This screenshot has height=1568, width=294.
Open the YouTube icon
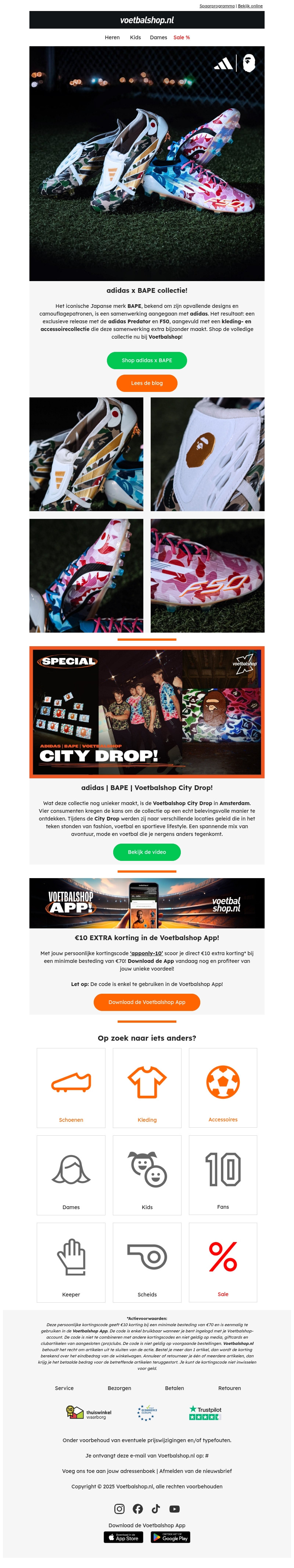pos(175,1509)
